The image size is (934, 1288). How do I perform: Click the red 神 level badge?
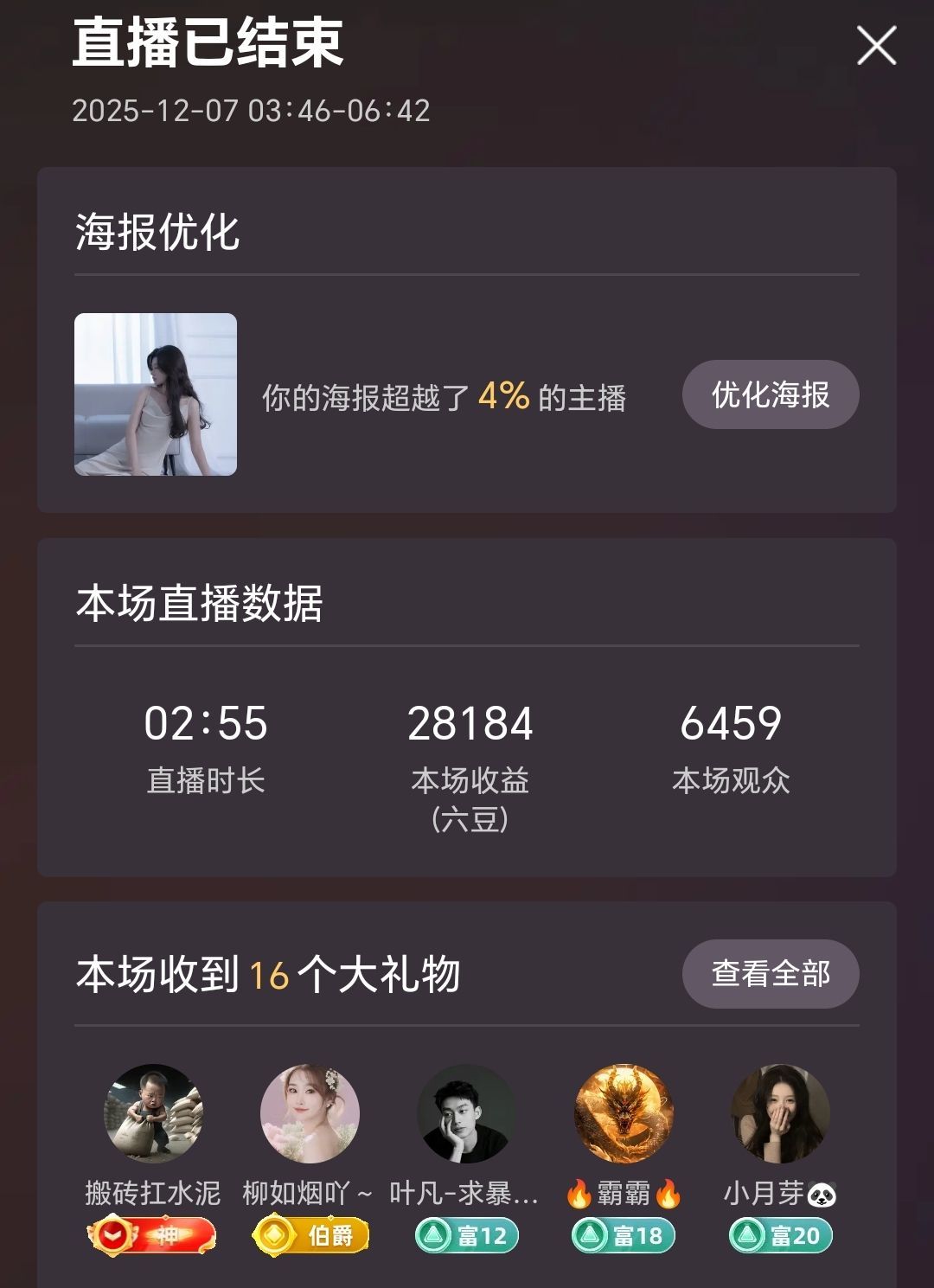pyautogui.click(x=152, y=1237)
